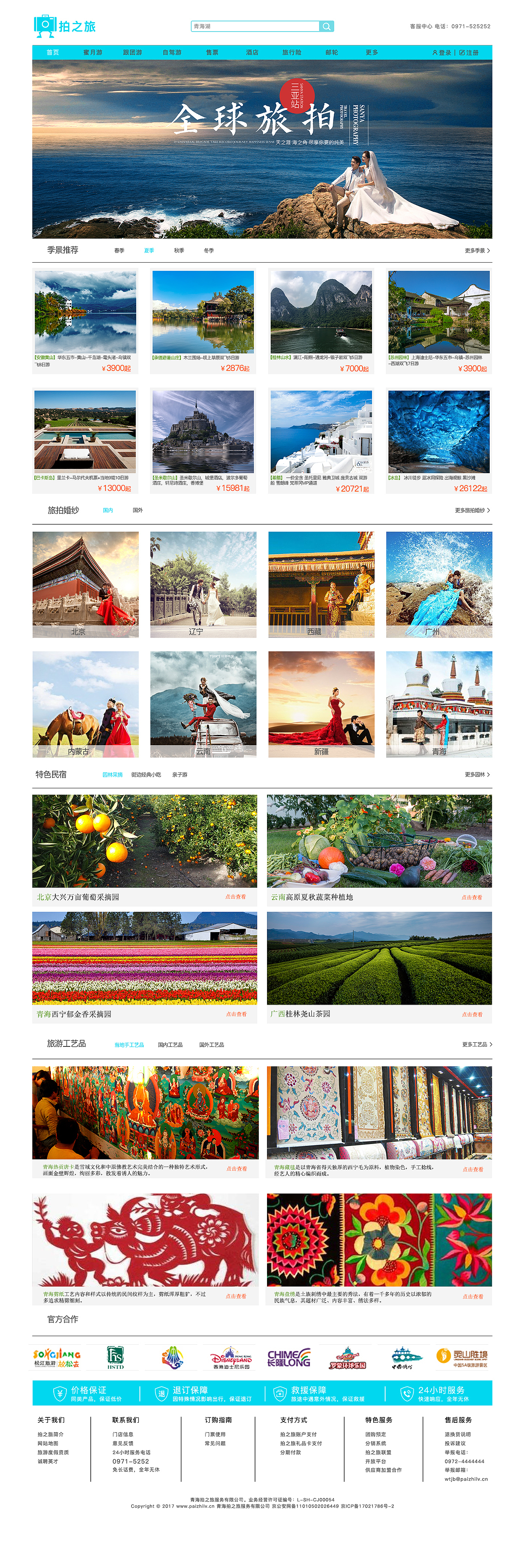Click the search magnifier icon

click(326, 26)
